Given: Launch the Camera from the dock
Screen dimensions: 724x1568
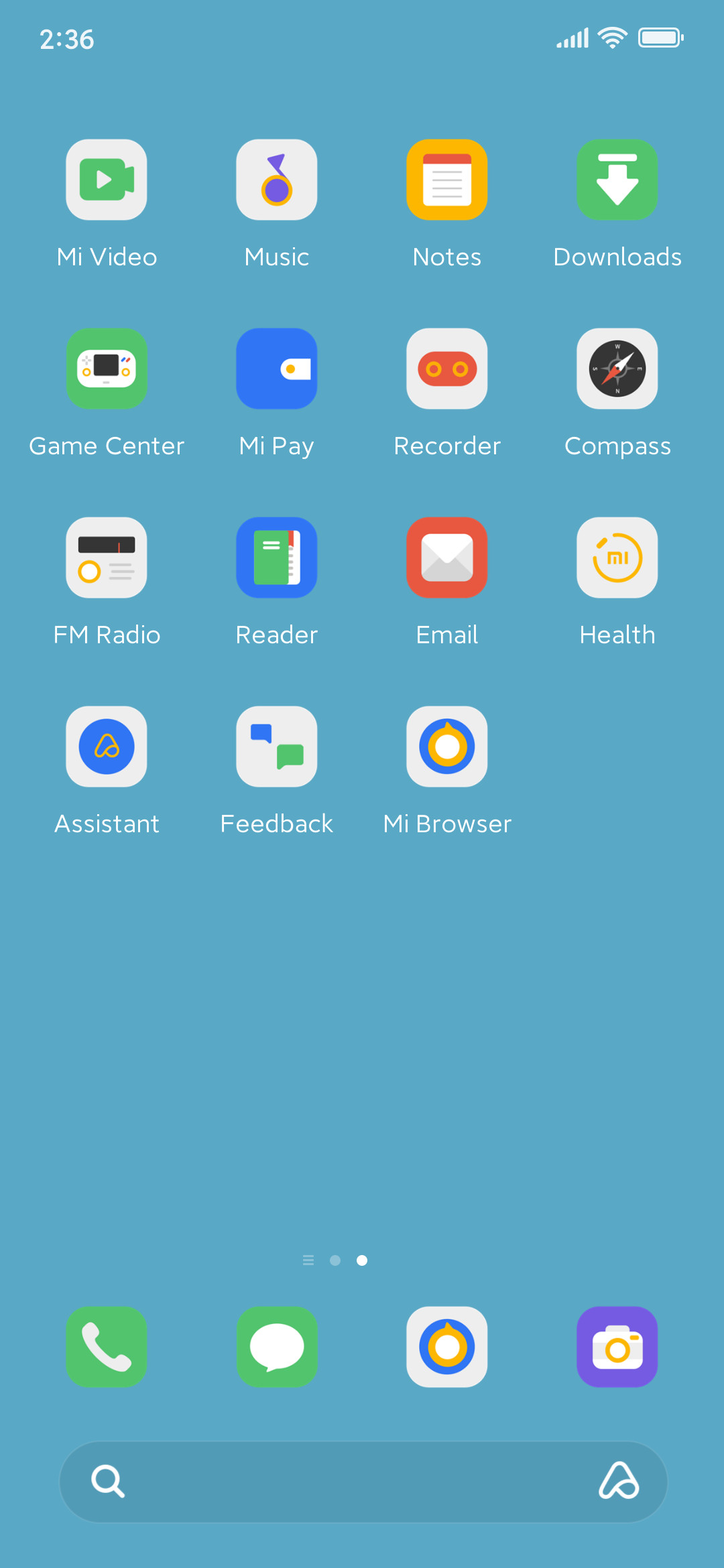Looking at the screenshot, I should [x=617, y=1347].
